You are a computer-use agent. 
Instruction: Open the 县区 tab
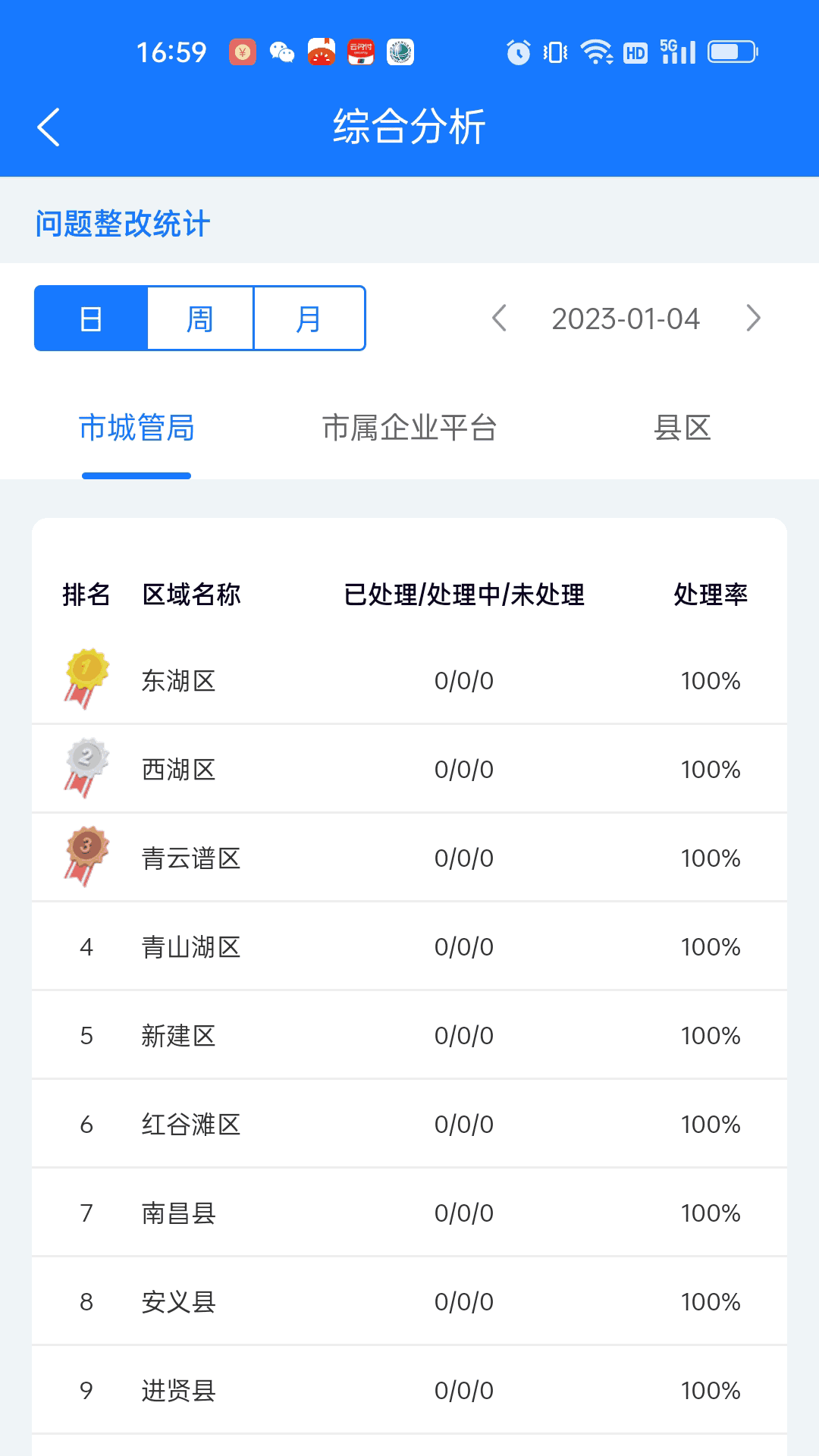pos(684,428)
